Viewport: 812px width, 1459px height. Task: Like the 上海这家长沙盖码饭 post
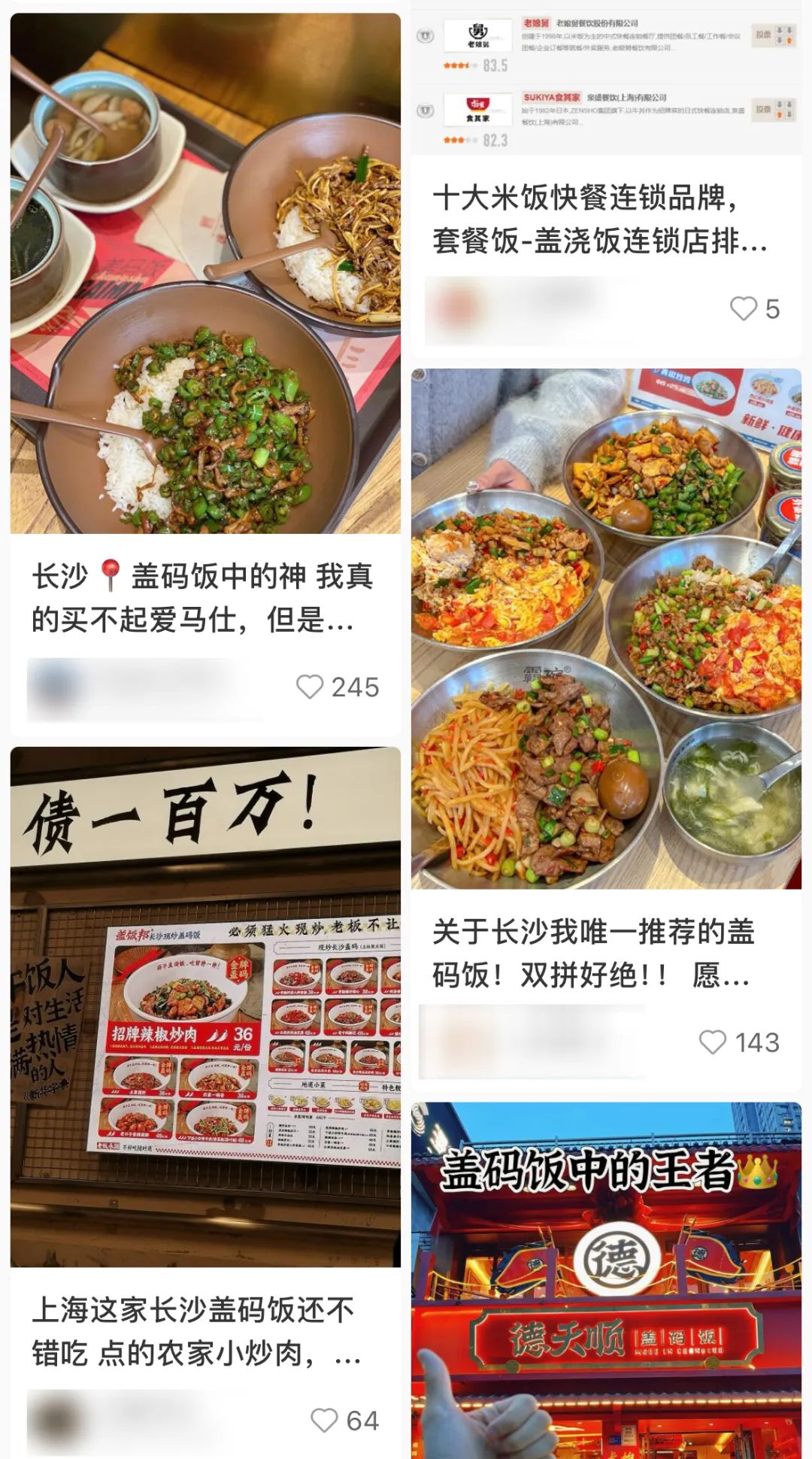coord(324,1420)
